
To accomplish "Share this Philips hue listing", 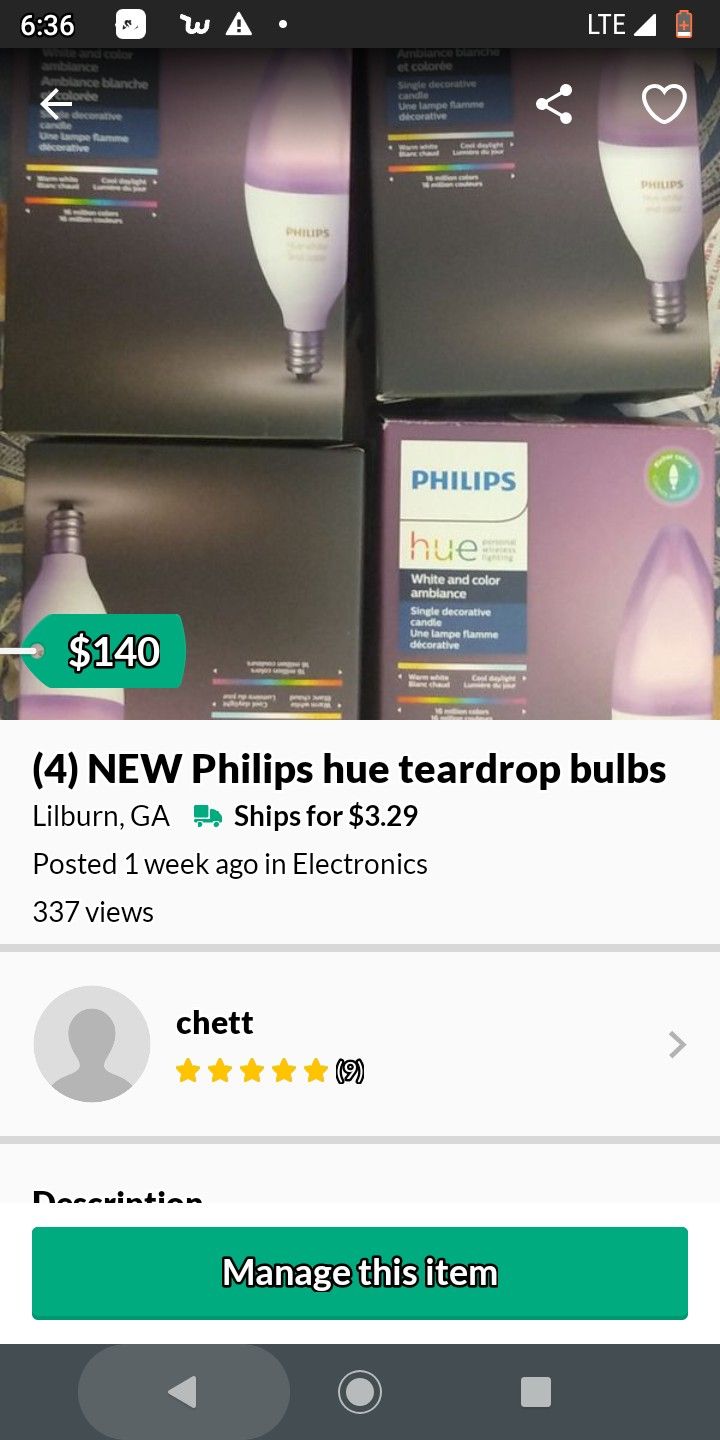I will (x=554, y=104).
